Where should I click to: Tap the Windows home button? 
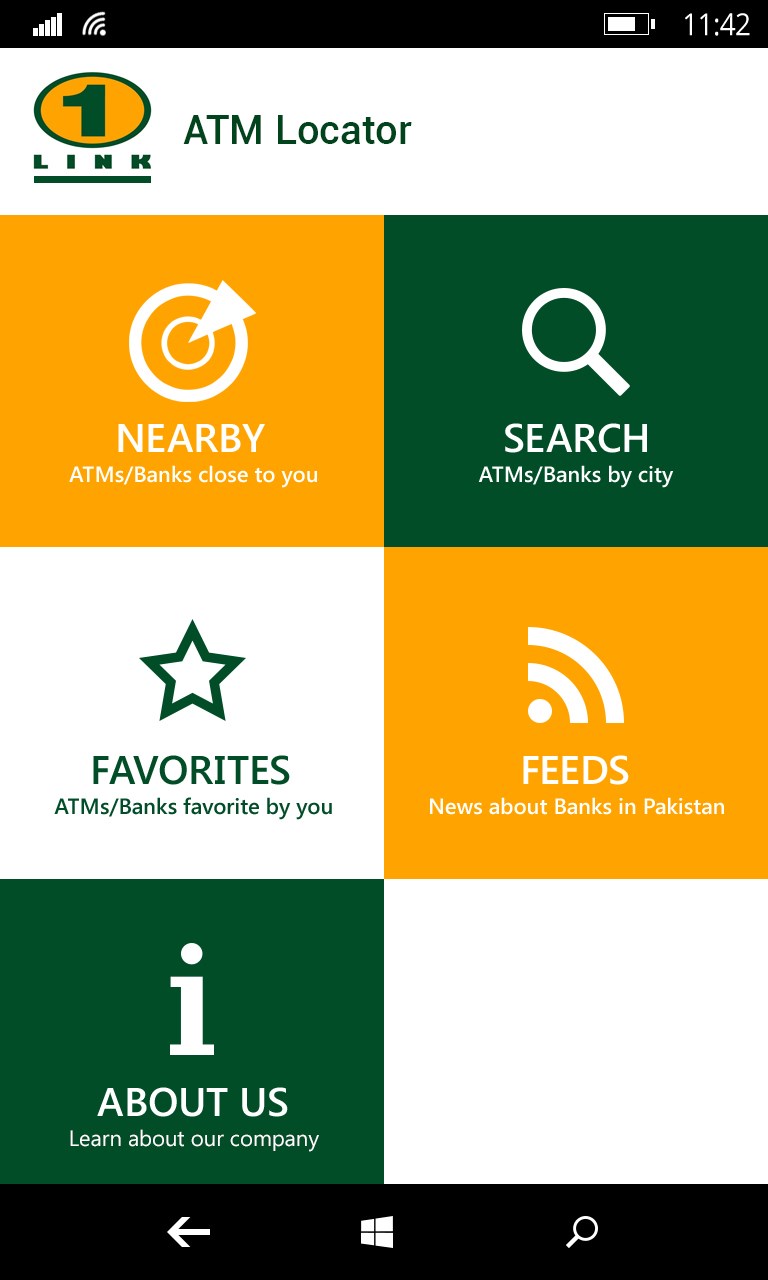(x=377, y=1232)
